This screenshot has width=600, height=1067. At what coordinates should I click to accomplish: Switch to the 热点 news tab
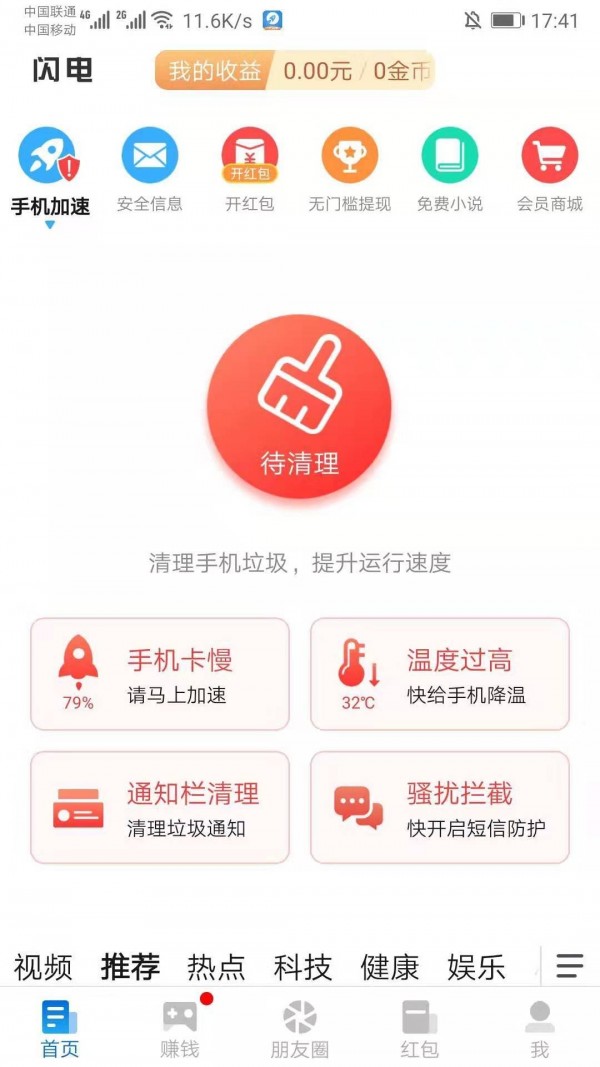(216, 967)
